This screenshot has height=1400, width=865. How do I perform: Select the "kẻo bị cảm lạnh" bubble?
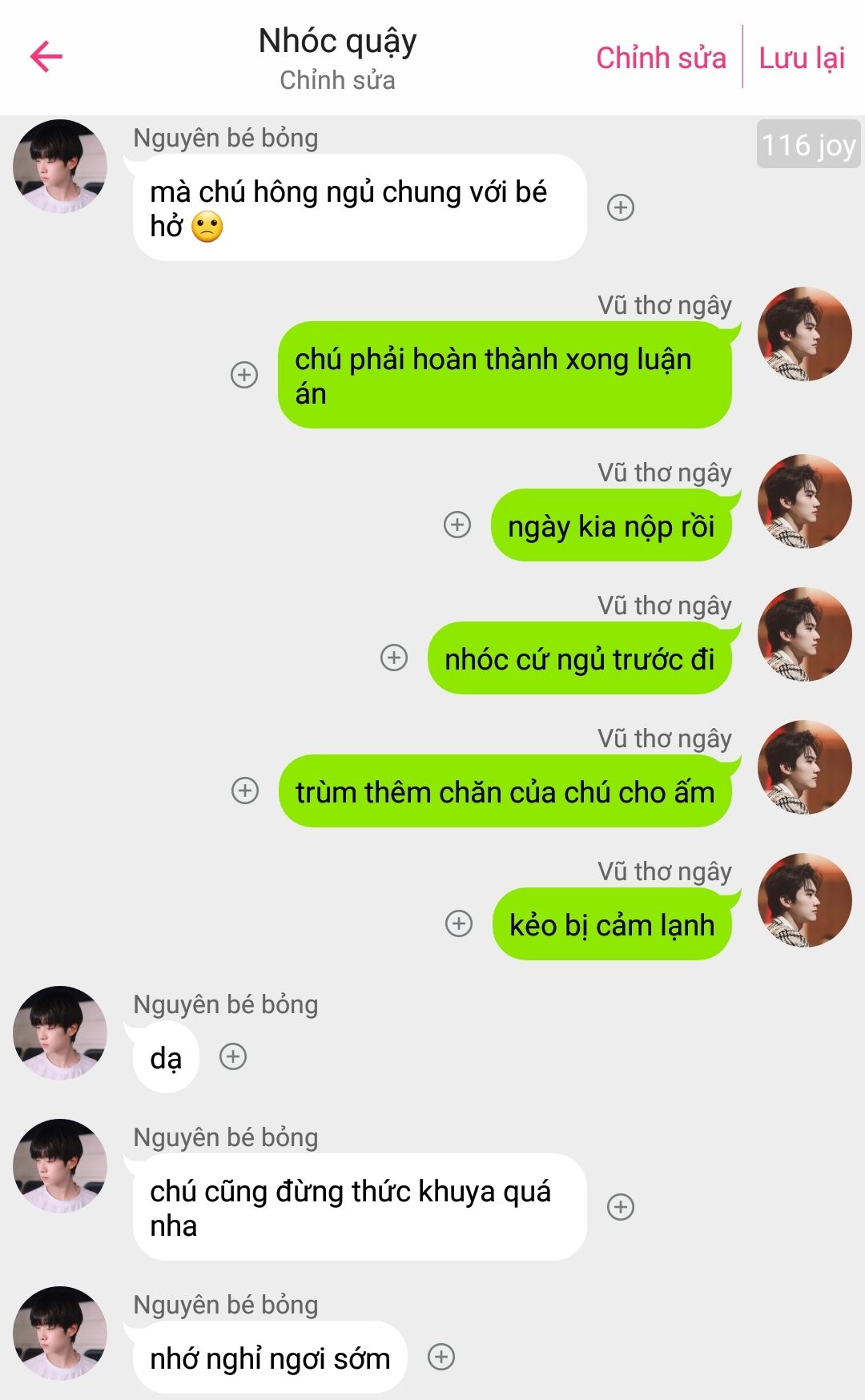click(612, 924)
